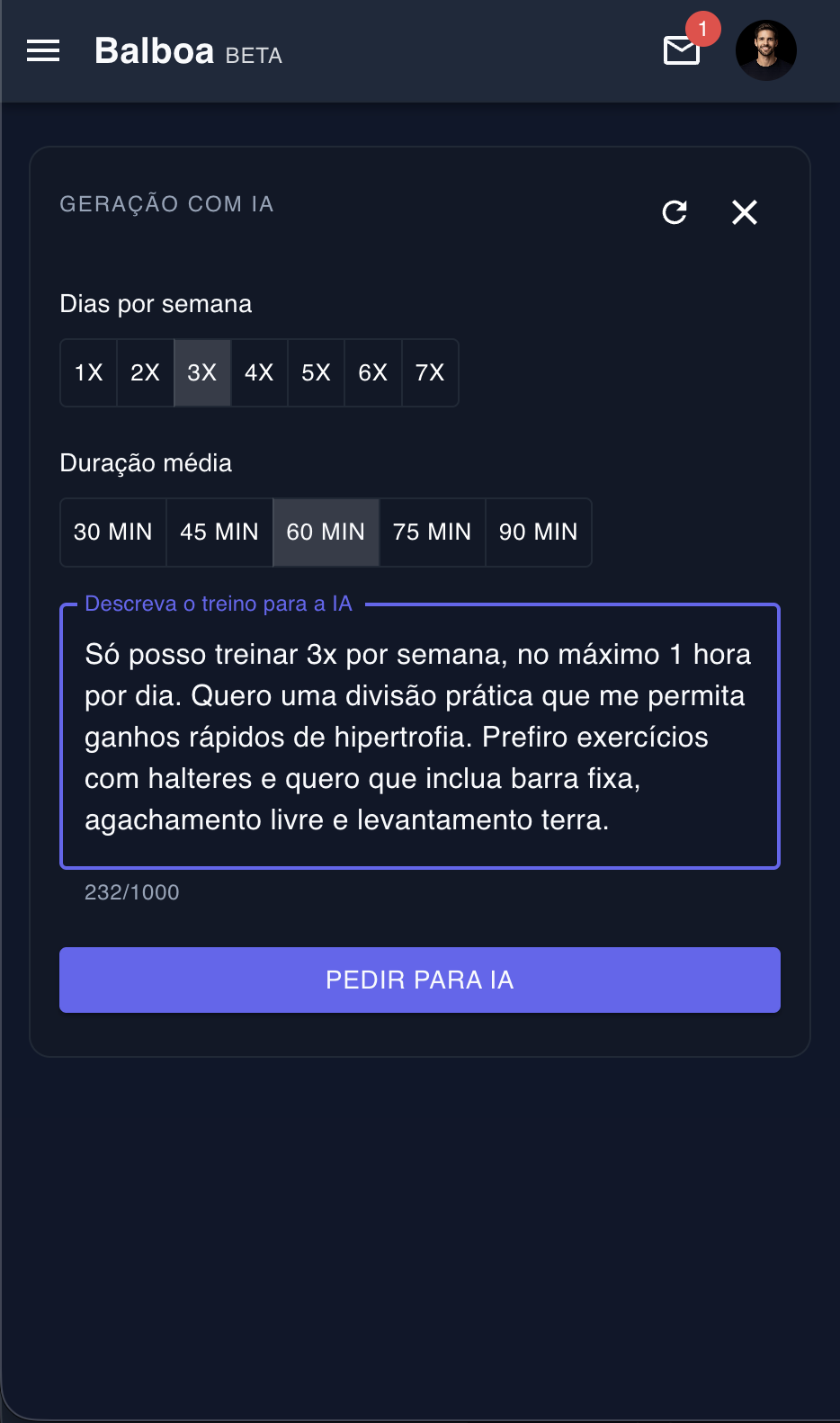Image resolution: width=840 pixels, height=1423 pixels.
Task: Close the Geração com IA panel
Action: (744, 213)
